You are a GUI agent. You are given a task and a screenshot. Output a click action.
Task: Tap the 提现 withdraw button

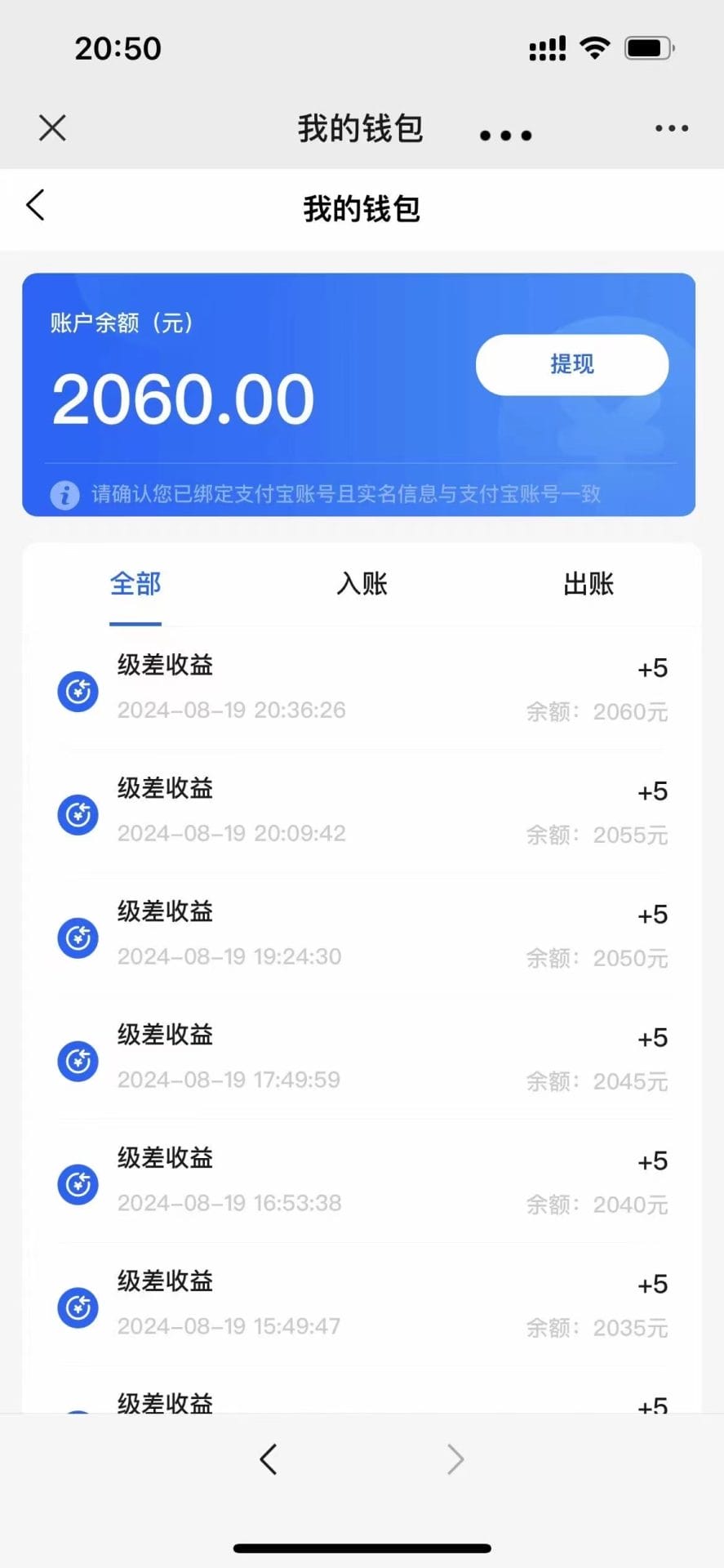[572, 364]
